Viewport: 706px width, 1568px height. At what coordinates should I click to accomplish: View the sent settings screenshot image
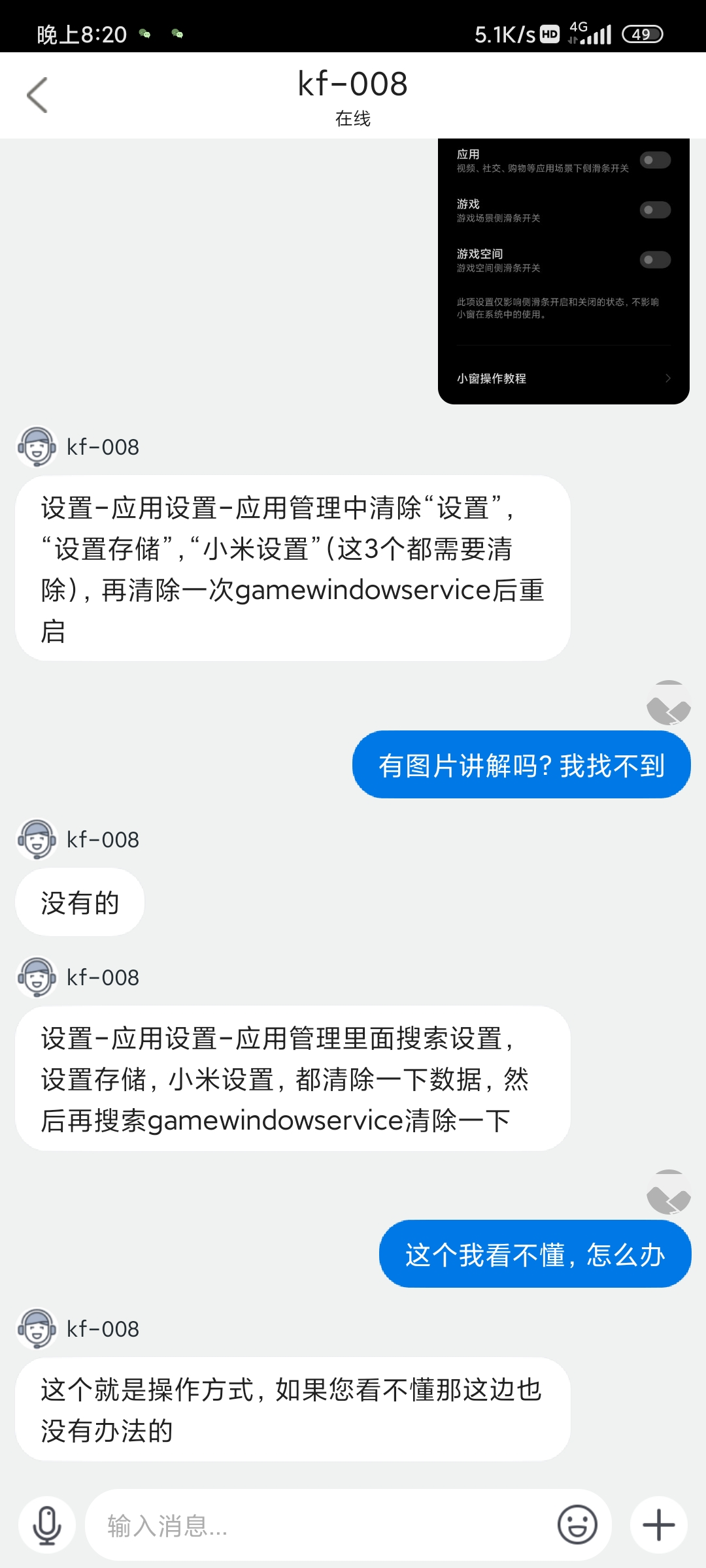tap(563, 271)
